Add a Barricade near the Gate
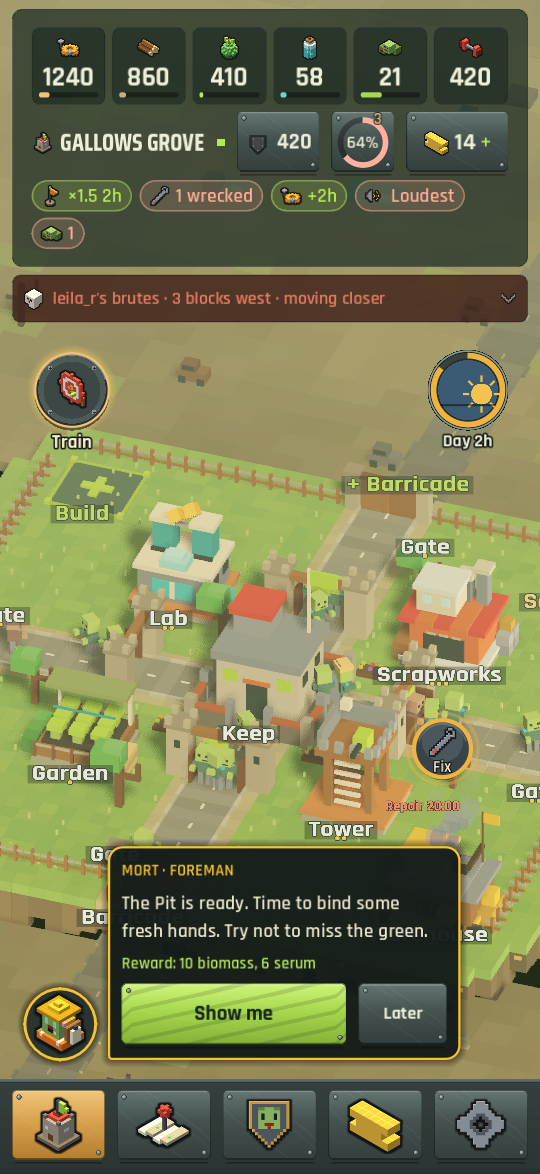Image resolution: width=540 pixels, height=1174 pixels. click(x=408, y=484)
